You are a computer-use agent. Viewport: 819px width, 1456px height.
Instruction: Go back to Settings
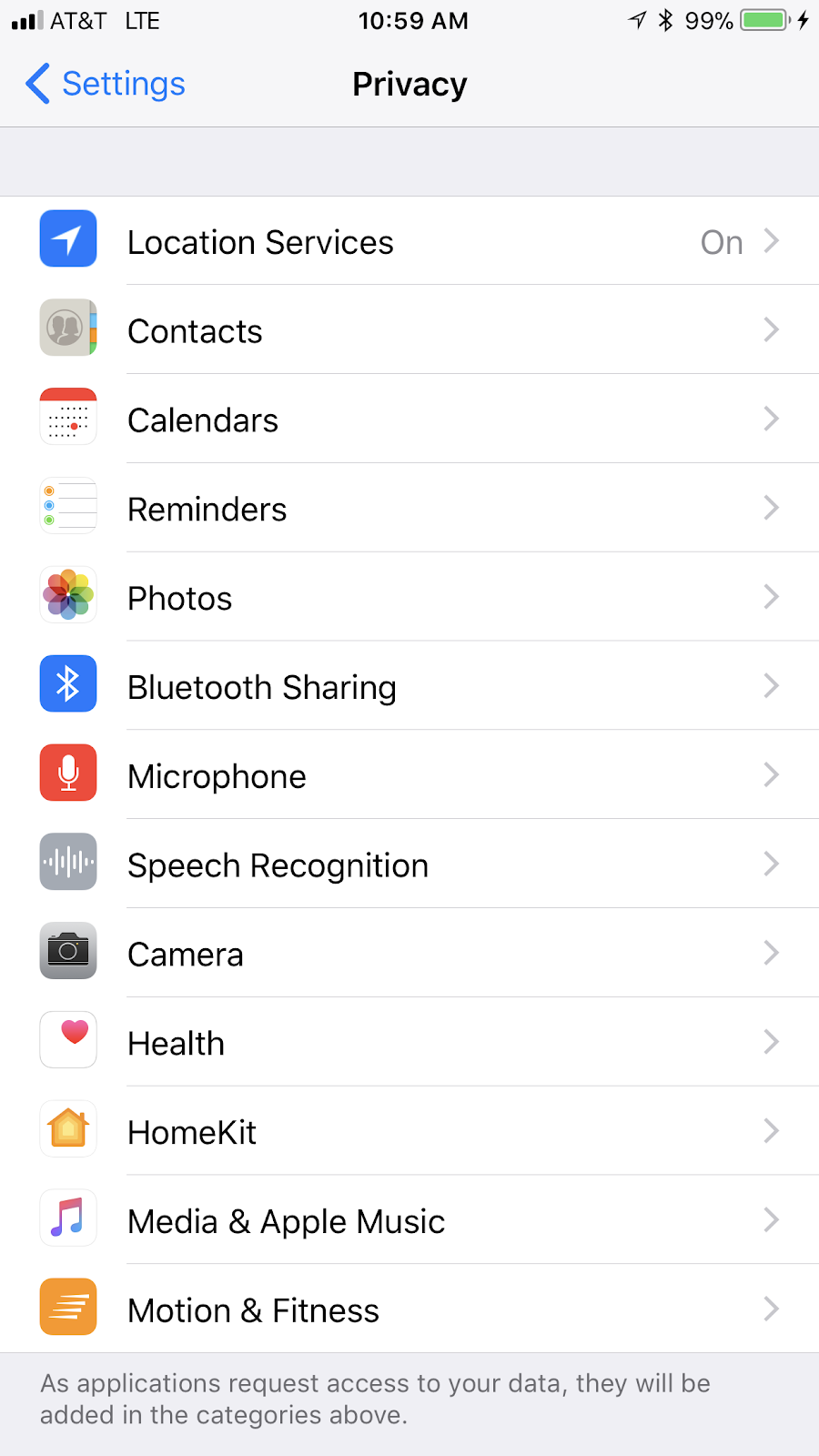(x=106, y=84)
